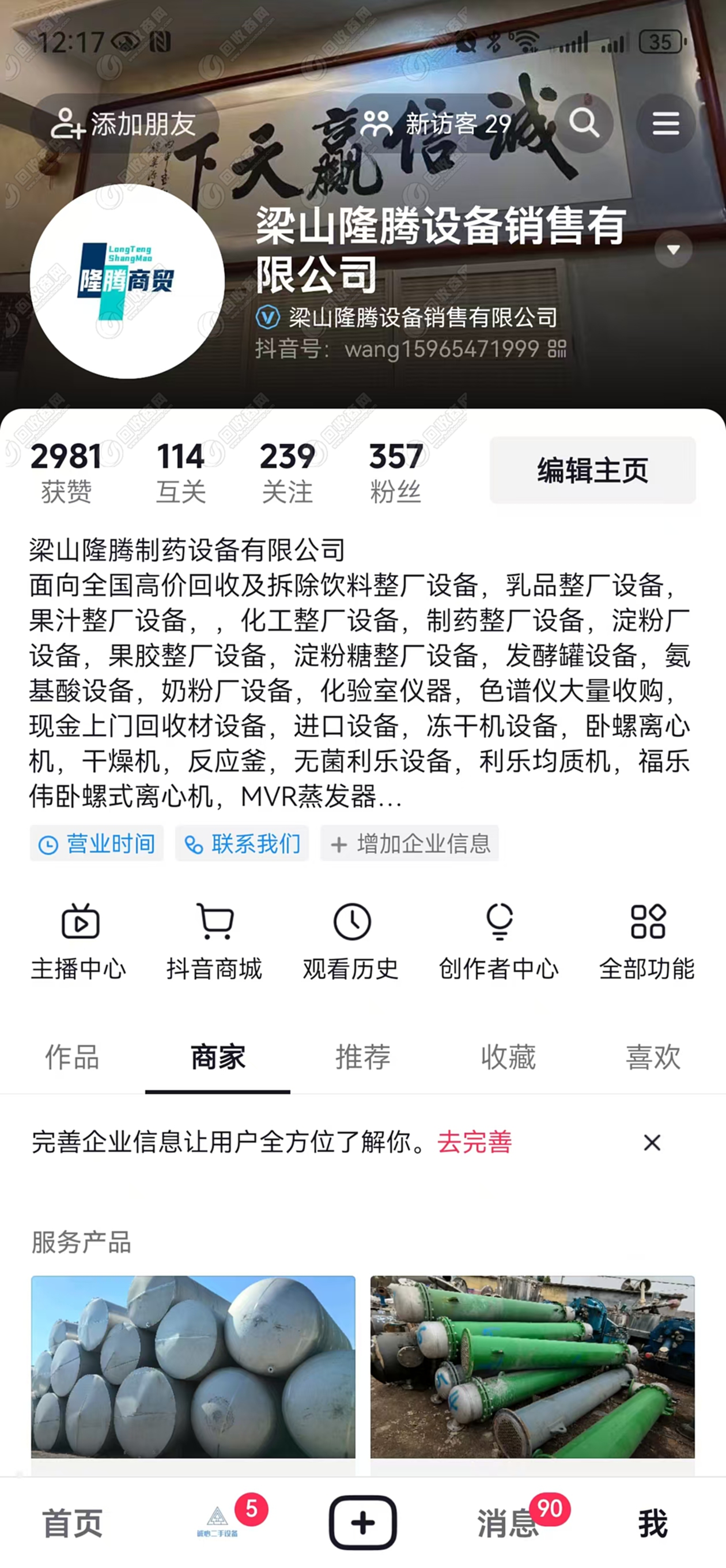Open 创作者中心
The width and height of the screenshot is (726, 1568).
(498, 941)
